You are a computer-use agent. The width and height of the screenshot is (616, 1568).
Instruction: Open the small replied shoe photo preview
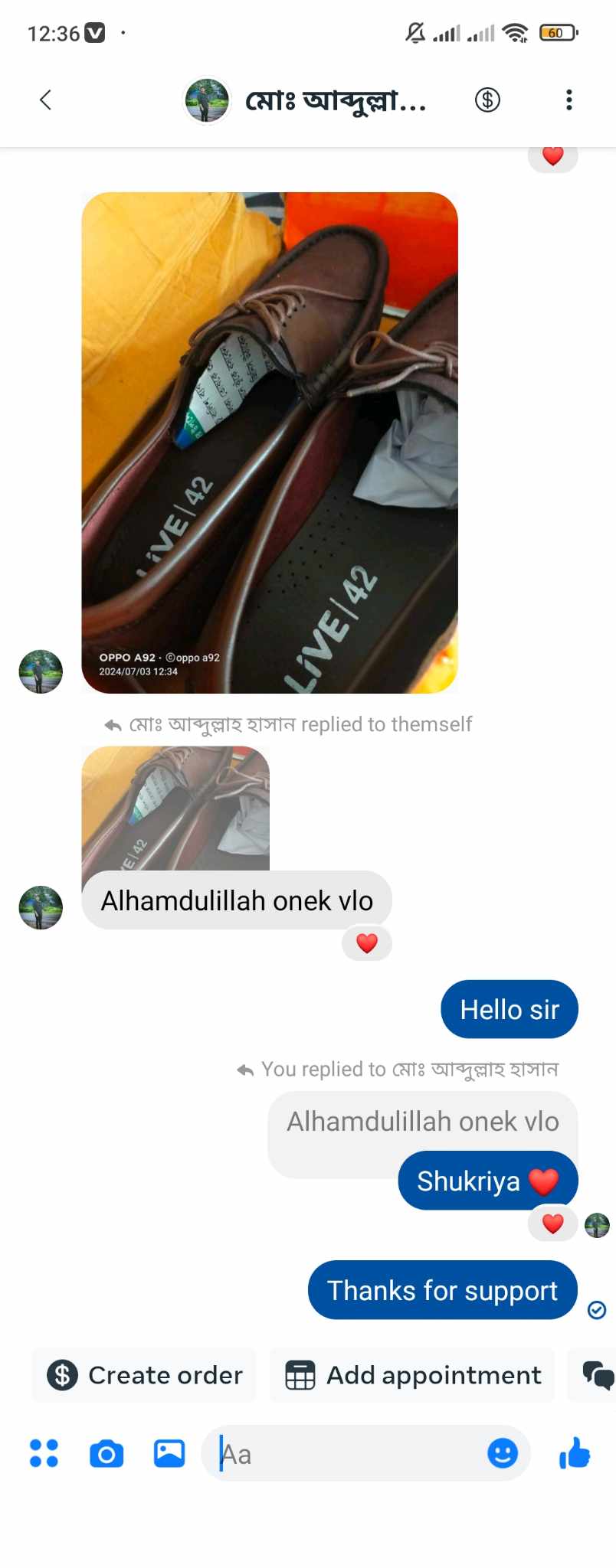(x=175, y=808)
